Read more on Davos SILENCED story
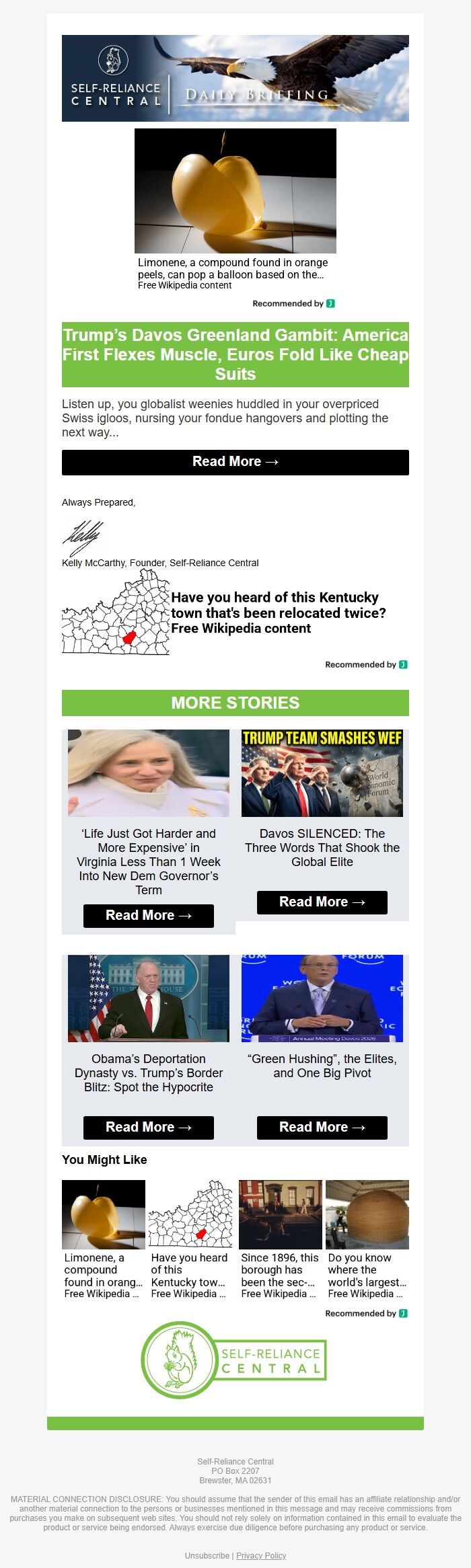The image size is (471, 1568). pos(322,902)
